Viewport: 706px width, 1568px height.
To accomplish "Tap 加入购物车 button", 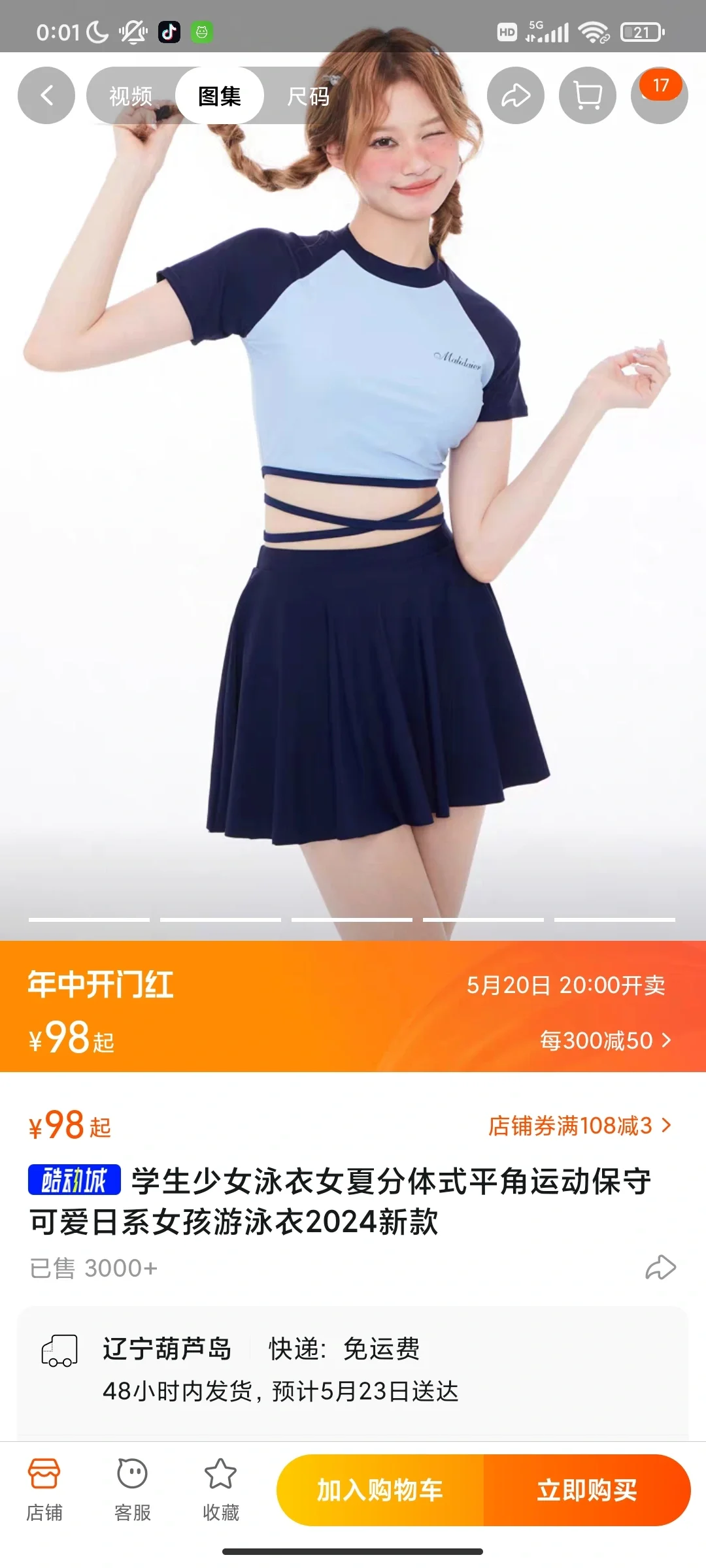I will click(380, 1490).
